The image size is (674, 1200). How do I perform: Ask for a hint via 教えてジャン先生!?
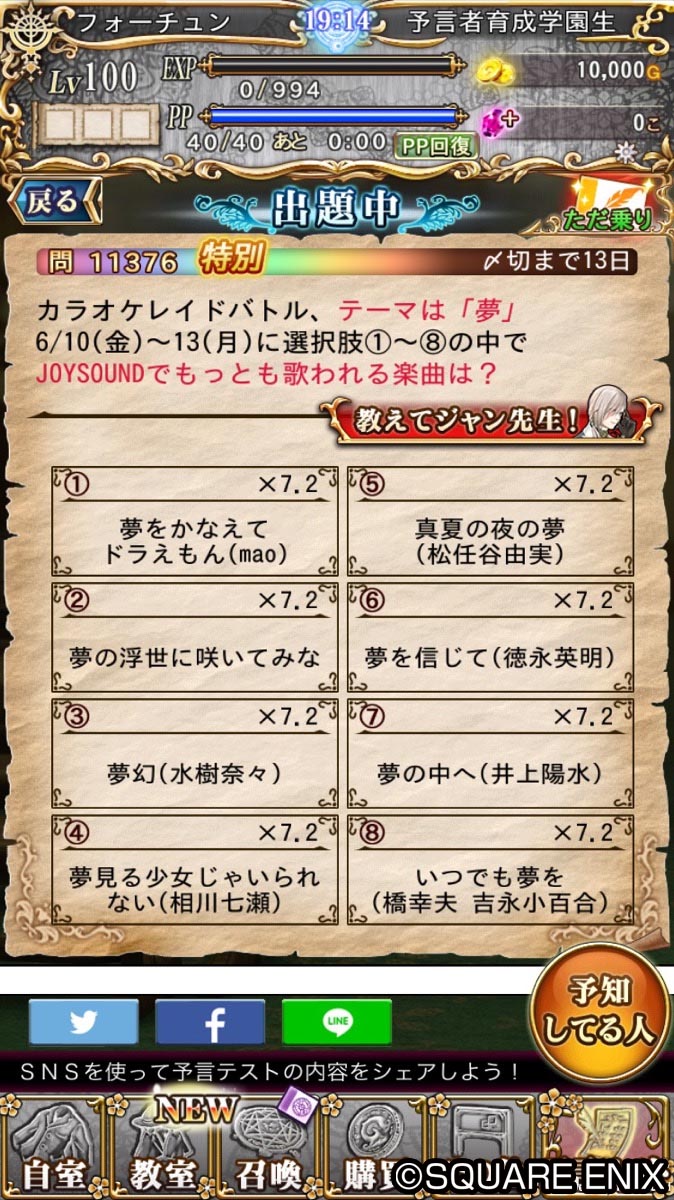[x=492, y=419]
